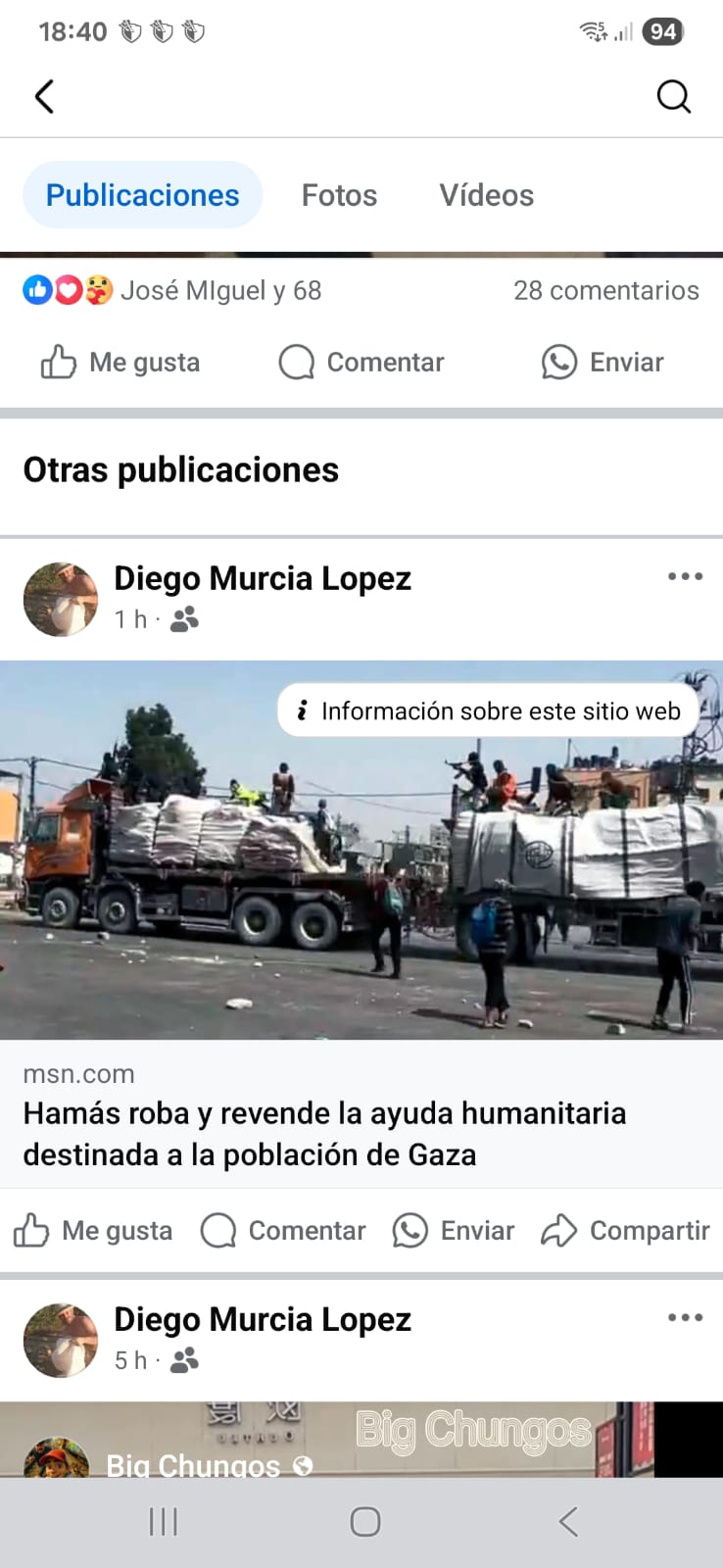
Task: View reactions from José Miguel and 68 others
Action: [x=172, y=290]
